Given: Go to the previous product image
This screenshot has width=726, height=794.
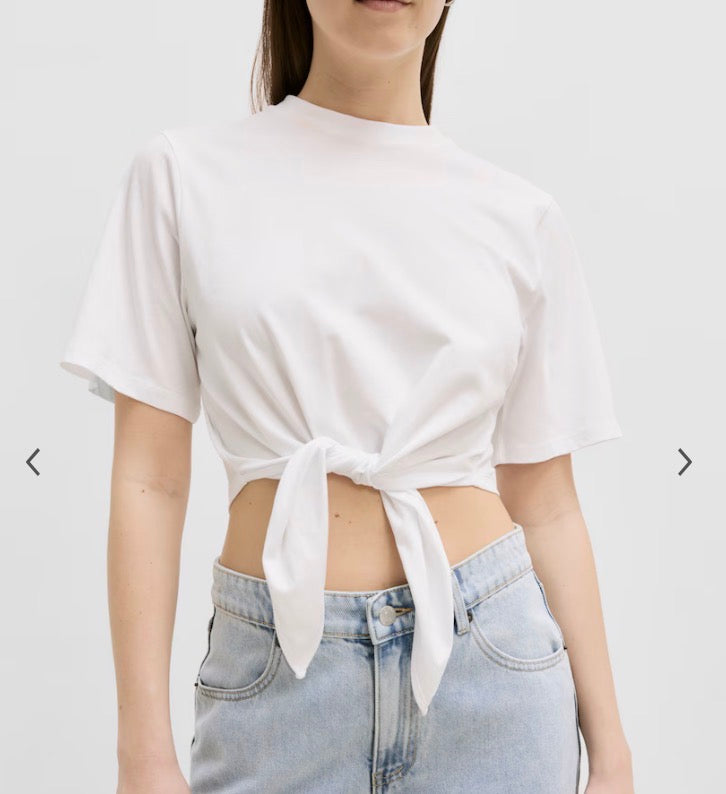Looking at the screenshot, I should click(33, 461).
